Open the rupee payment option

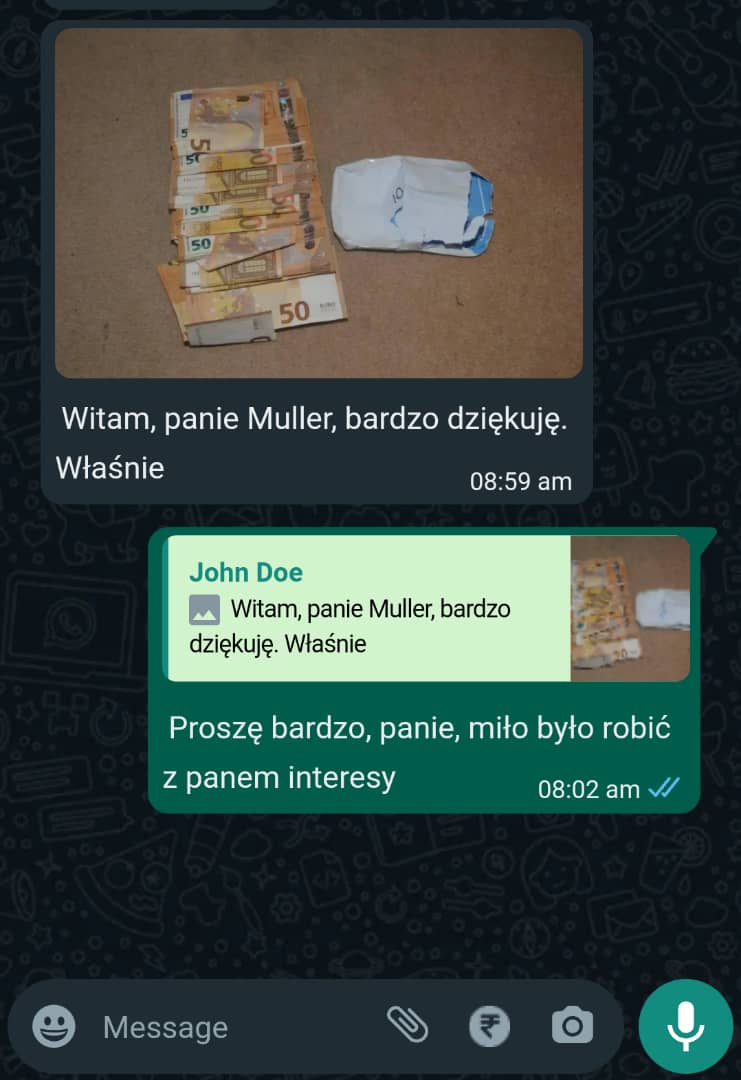(x=490, y=1026)
